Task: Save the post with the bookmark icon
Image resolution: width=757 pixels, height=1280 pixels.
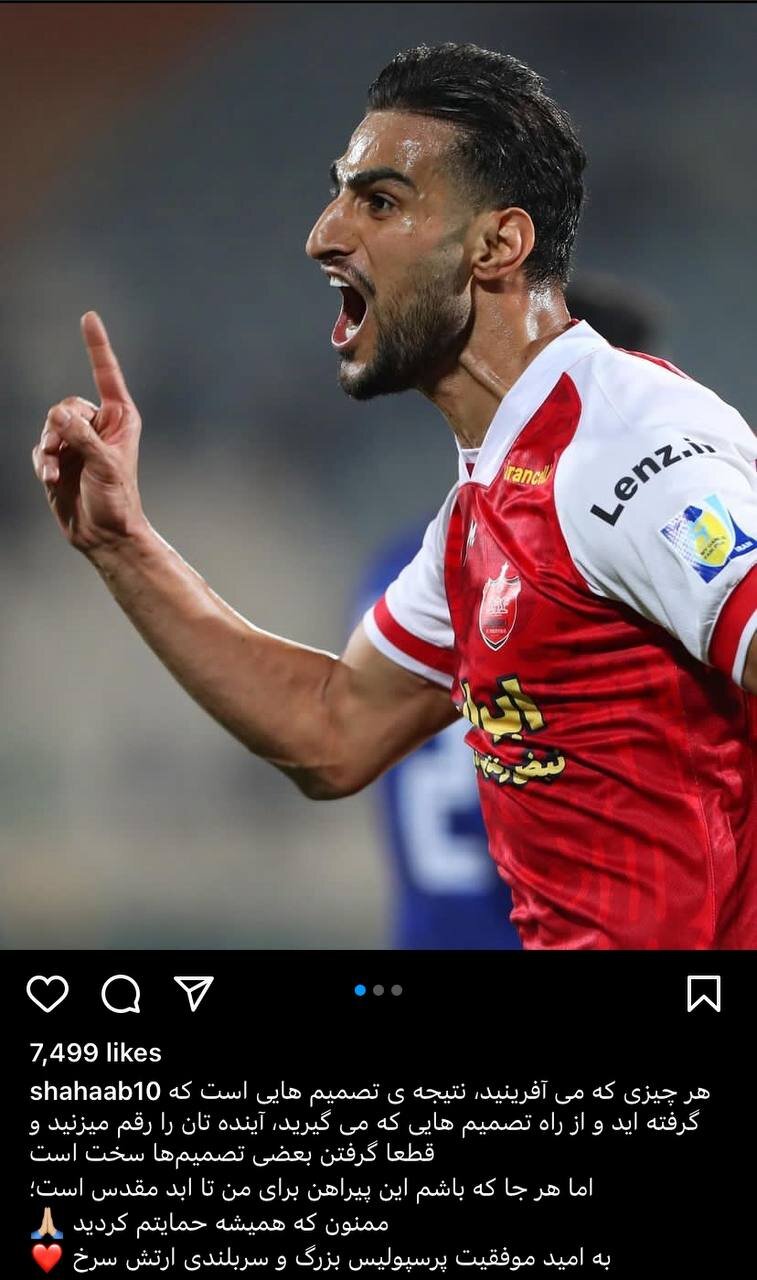Action: pos(704,993)
